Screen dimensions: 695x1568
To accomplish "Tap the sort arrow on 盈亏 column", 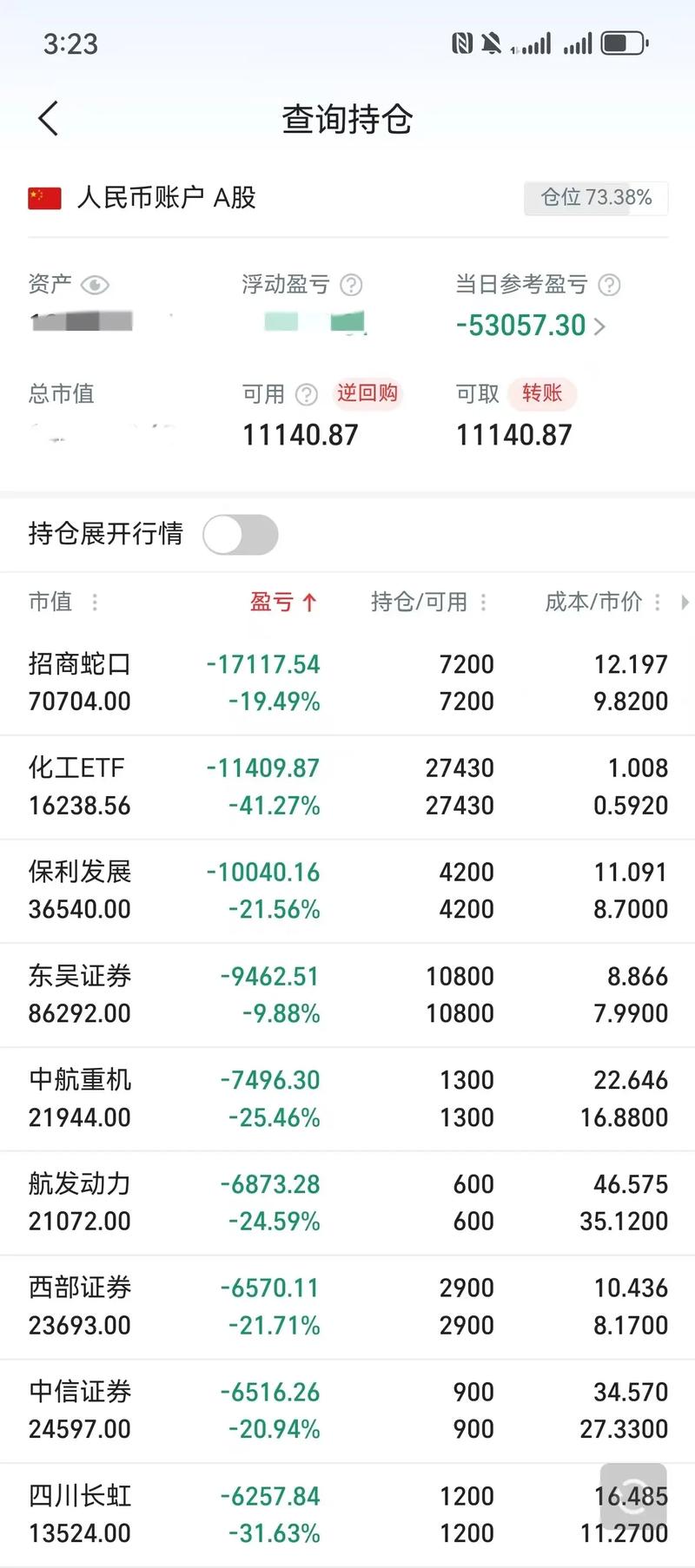I will [309, 602].
